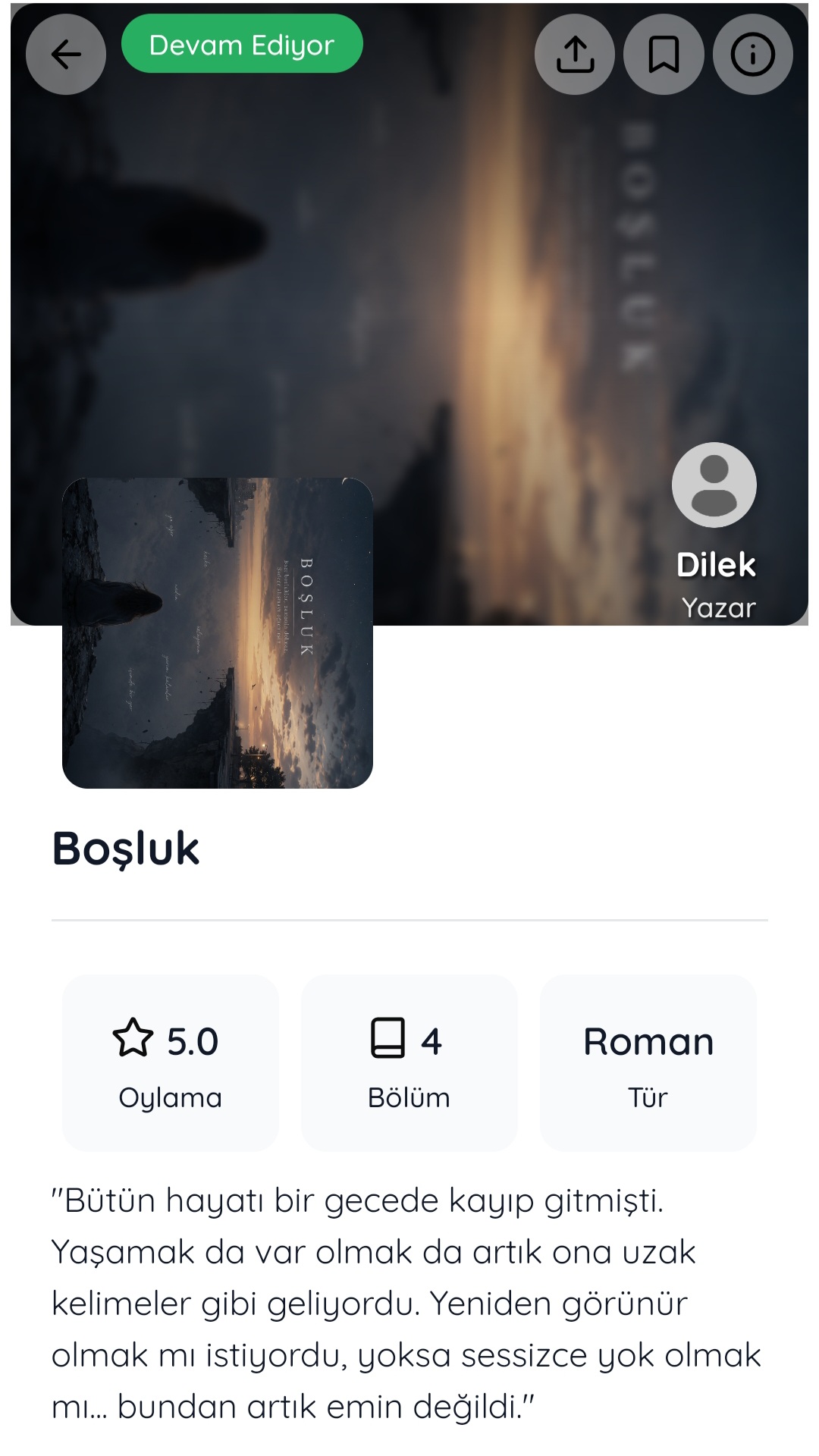Bookmark this book

(664, 55)
